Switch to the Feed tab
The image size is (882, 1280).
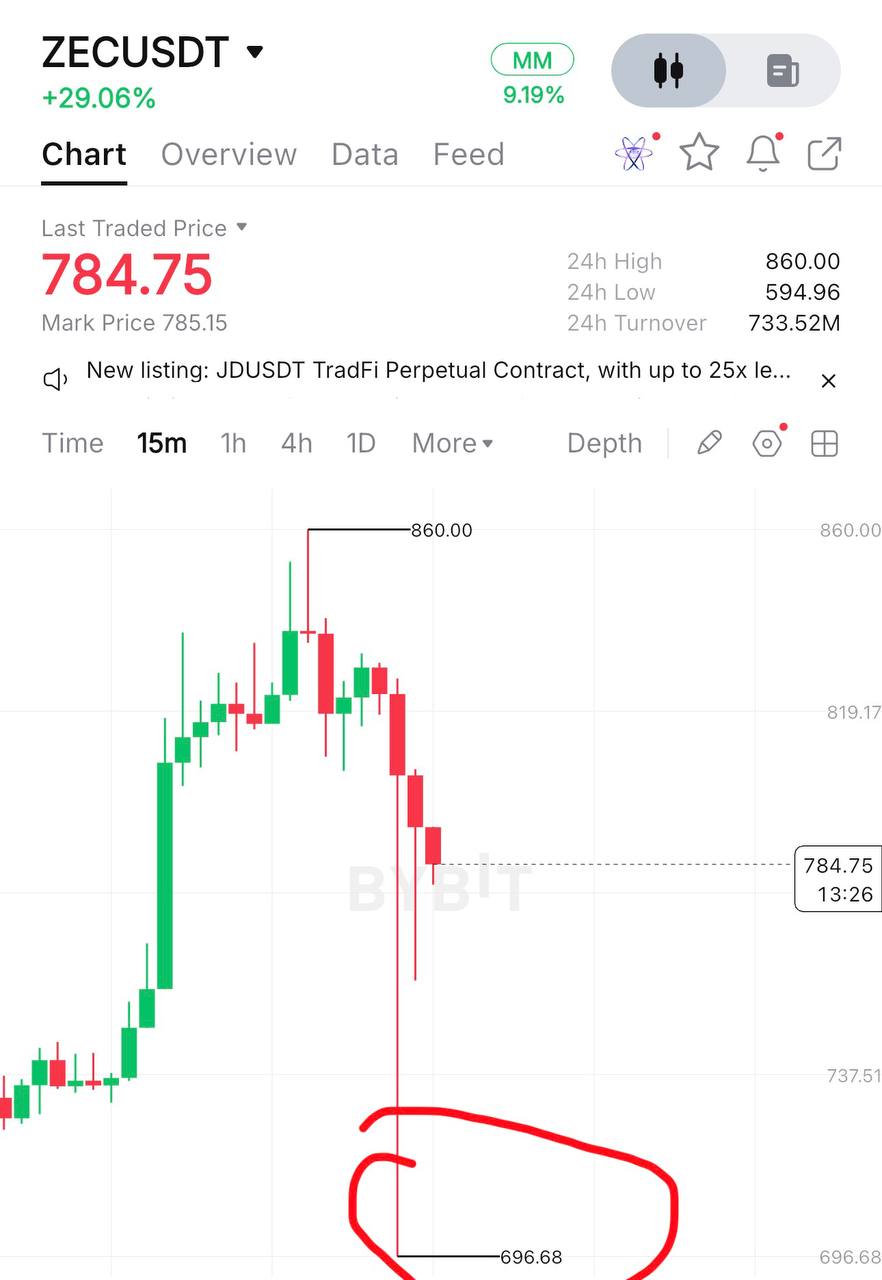point(468,154)
